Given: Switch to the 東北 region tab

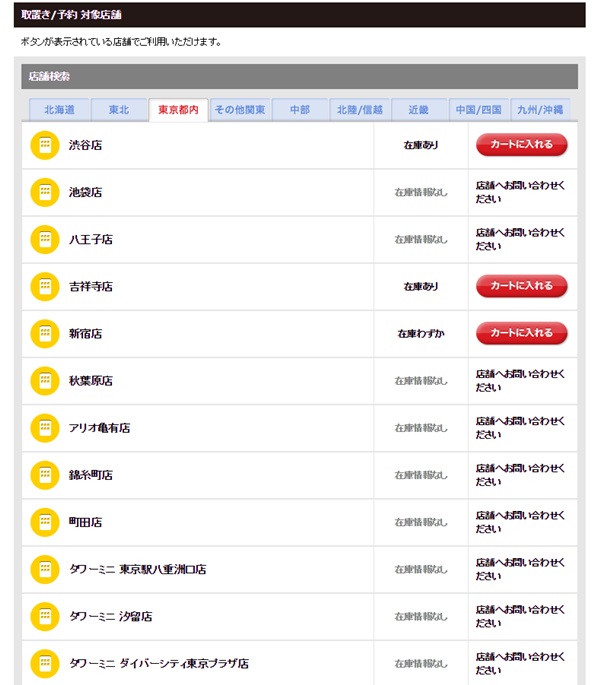Looking at the screenshot, I should 119,110.
